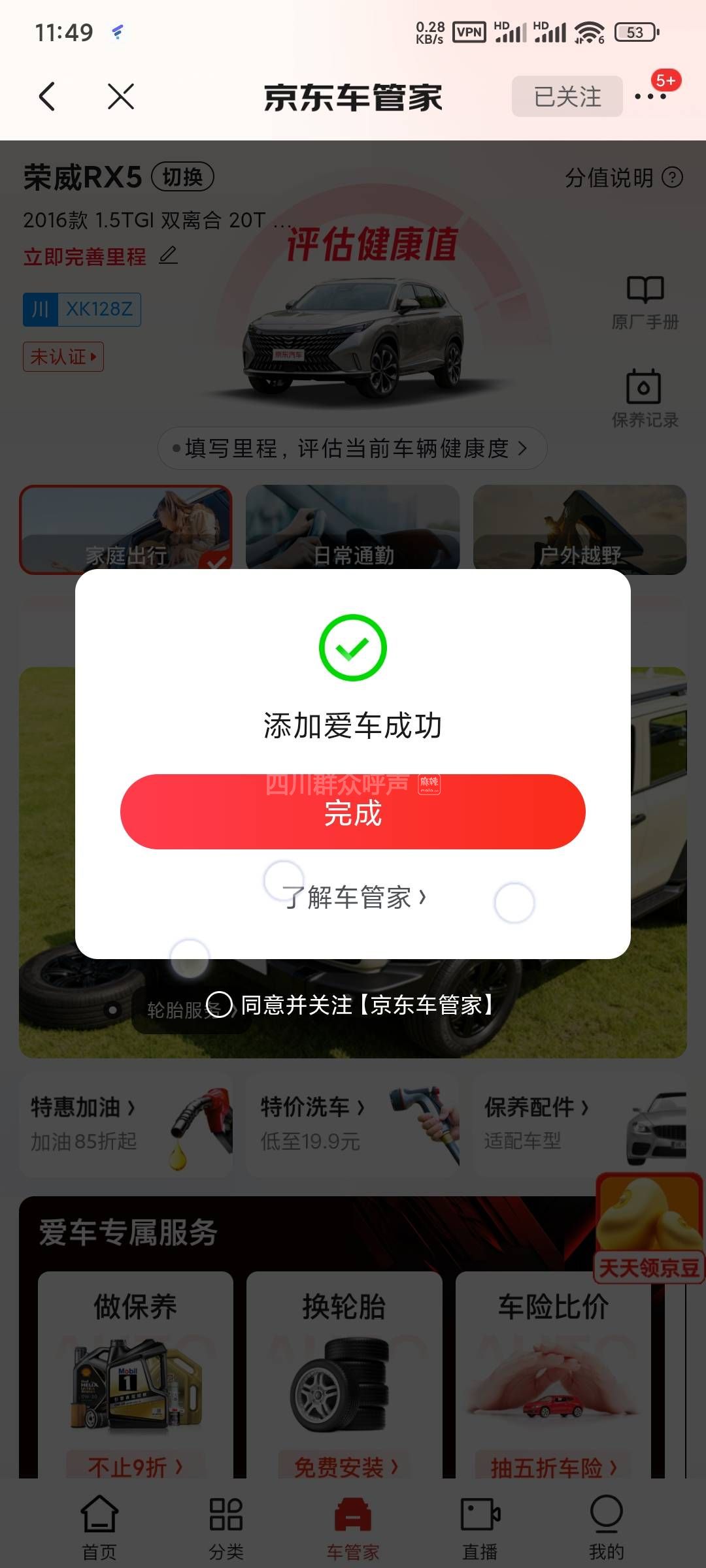Go back with the top-left arrow
This screenshot has height=1568, width=706.
click(48, 97)
